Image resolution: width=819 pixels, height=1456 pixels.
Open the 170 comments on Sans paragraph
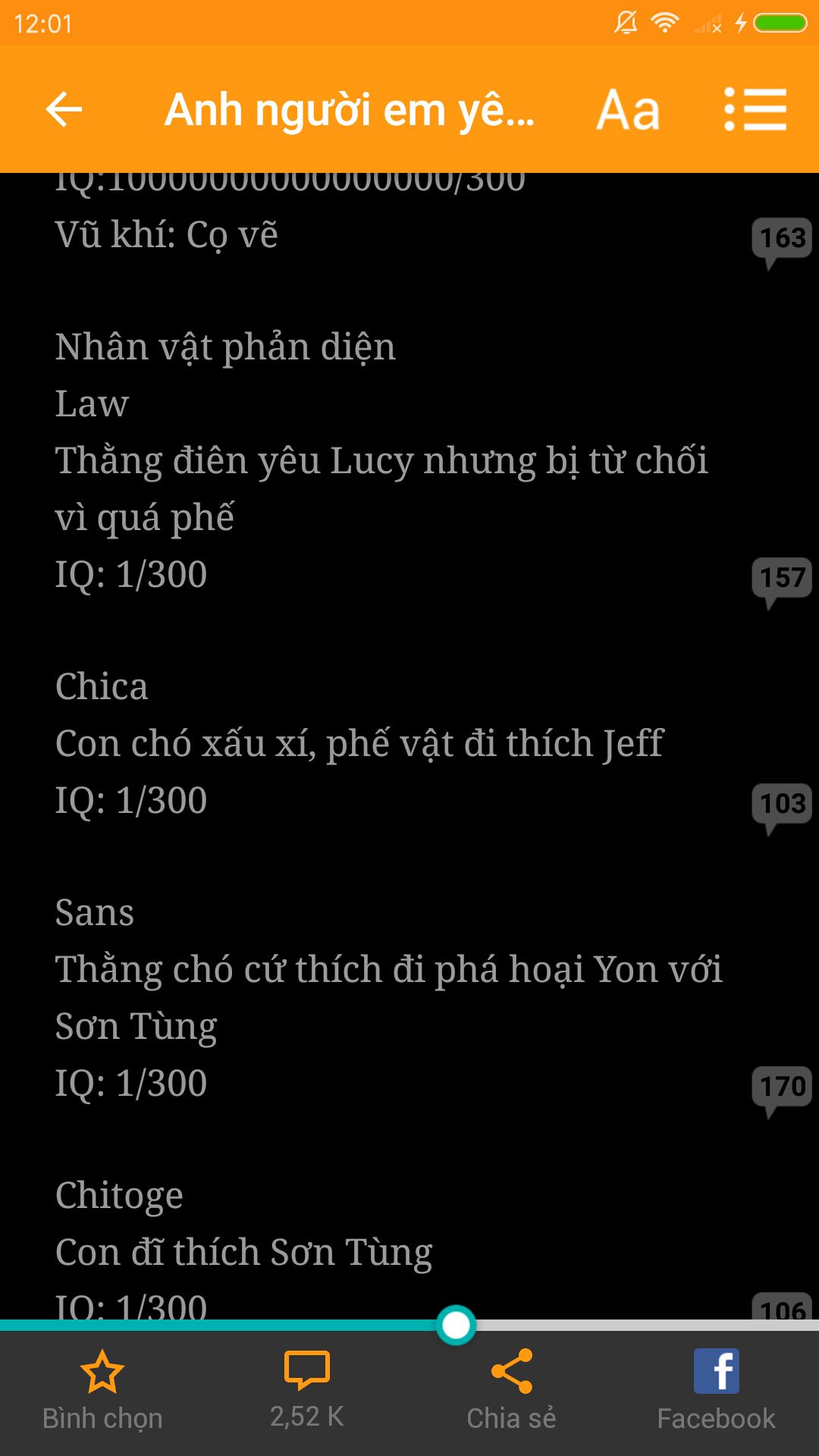pos(782,1090)
